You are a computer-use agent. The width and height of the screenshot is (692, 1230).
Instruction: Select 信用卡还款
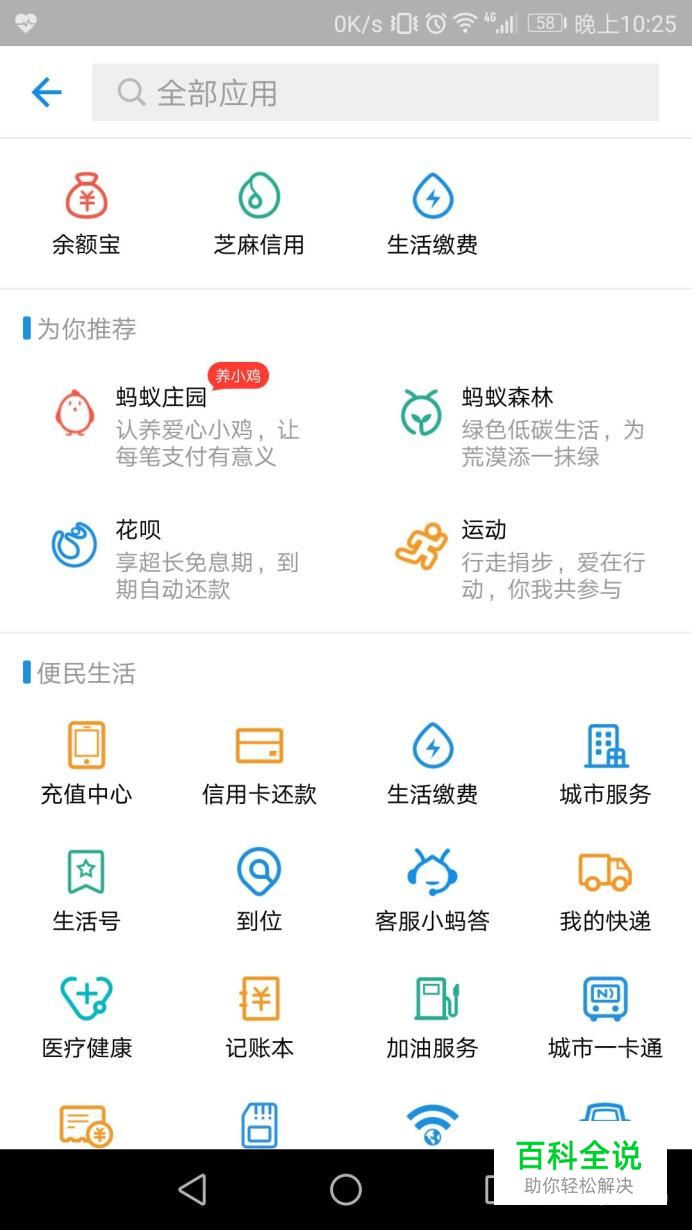click(x=259, y=764)
